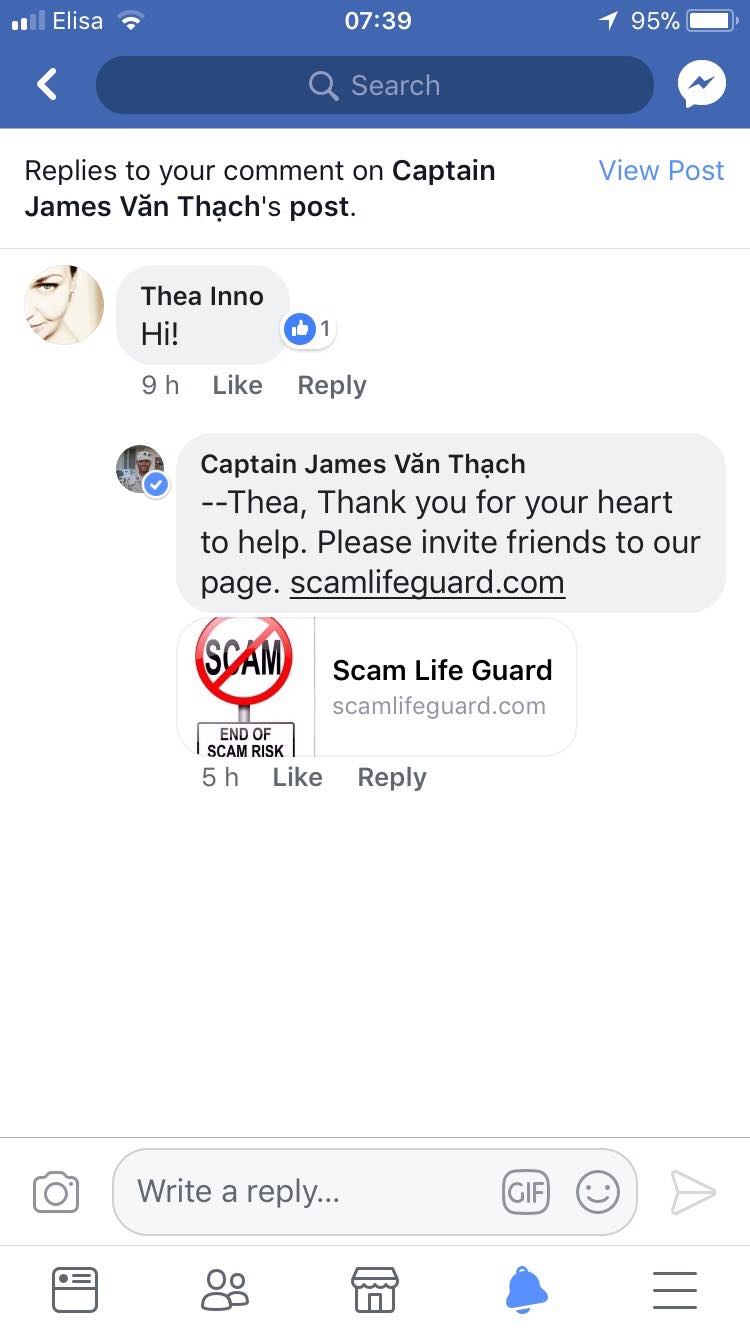View reactions on Thea Inno's comment
The height and width of the screenshot is (1334, 750).
pyautogui.click(x=308, y=328)
